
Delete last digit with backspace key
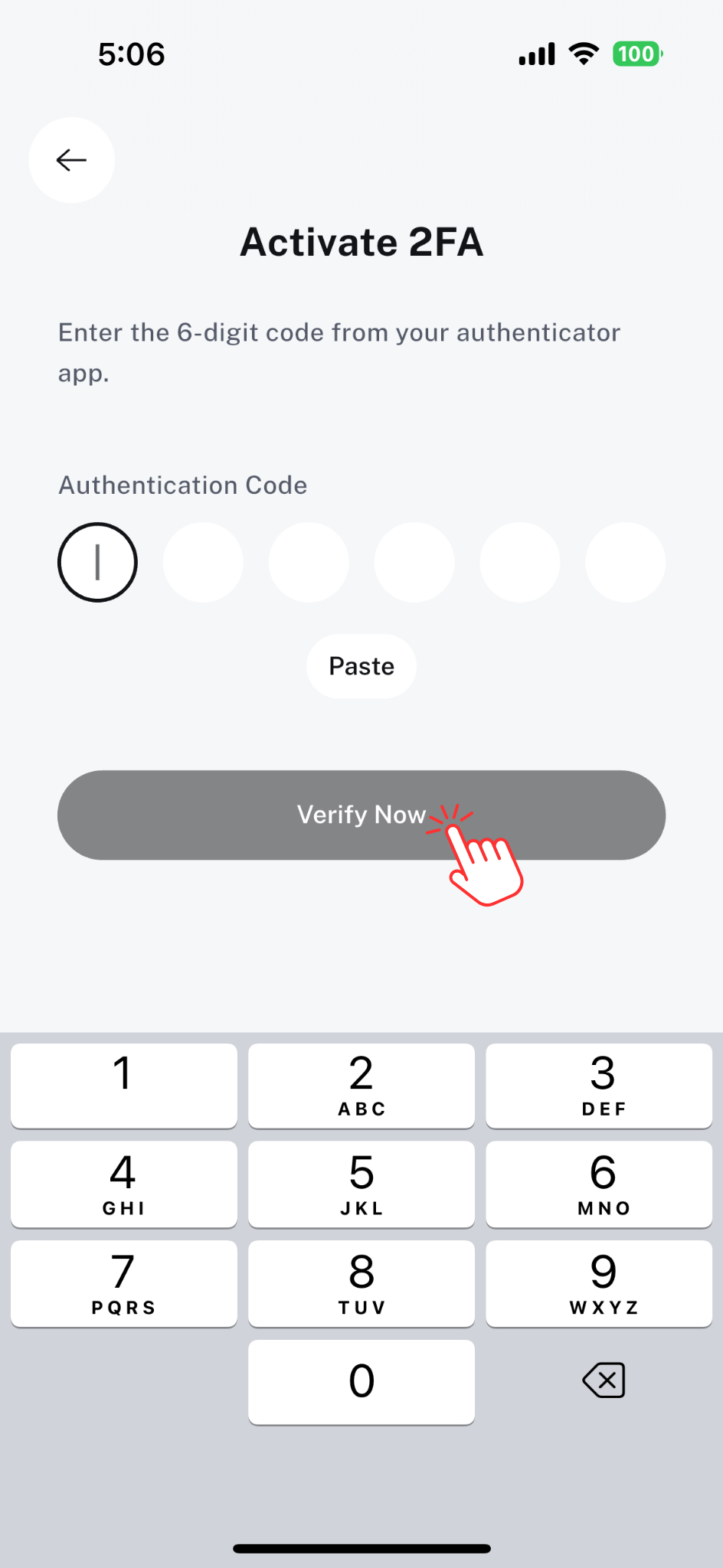(604, 1380)
